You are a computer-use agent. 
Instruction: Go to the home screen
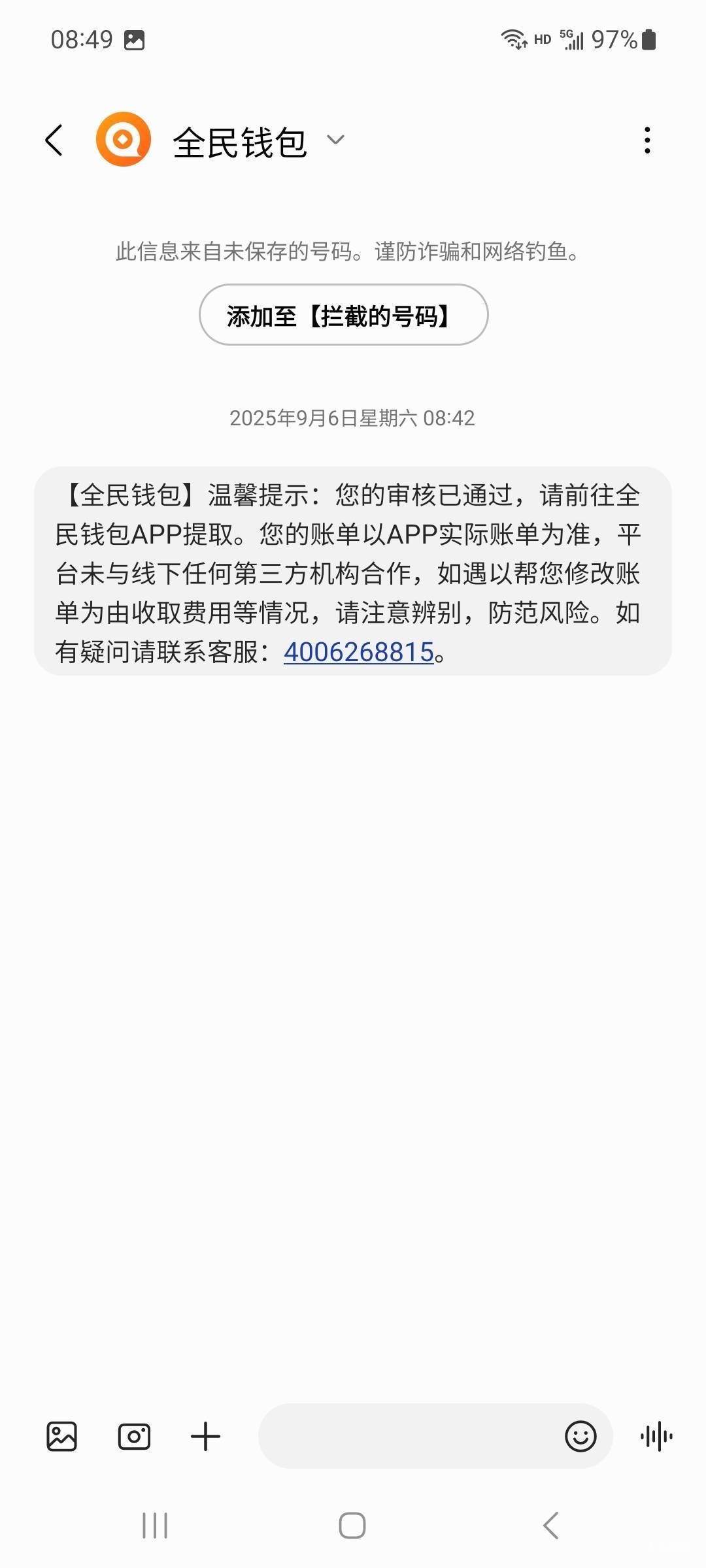tap(352, 1526)
